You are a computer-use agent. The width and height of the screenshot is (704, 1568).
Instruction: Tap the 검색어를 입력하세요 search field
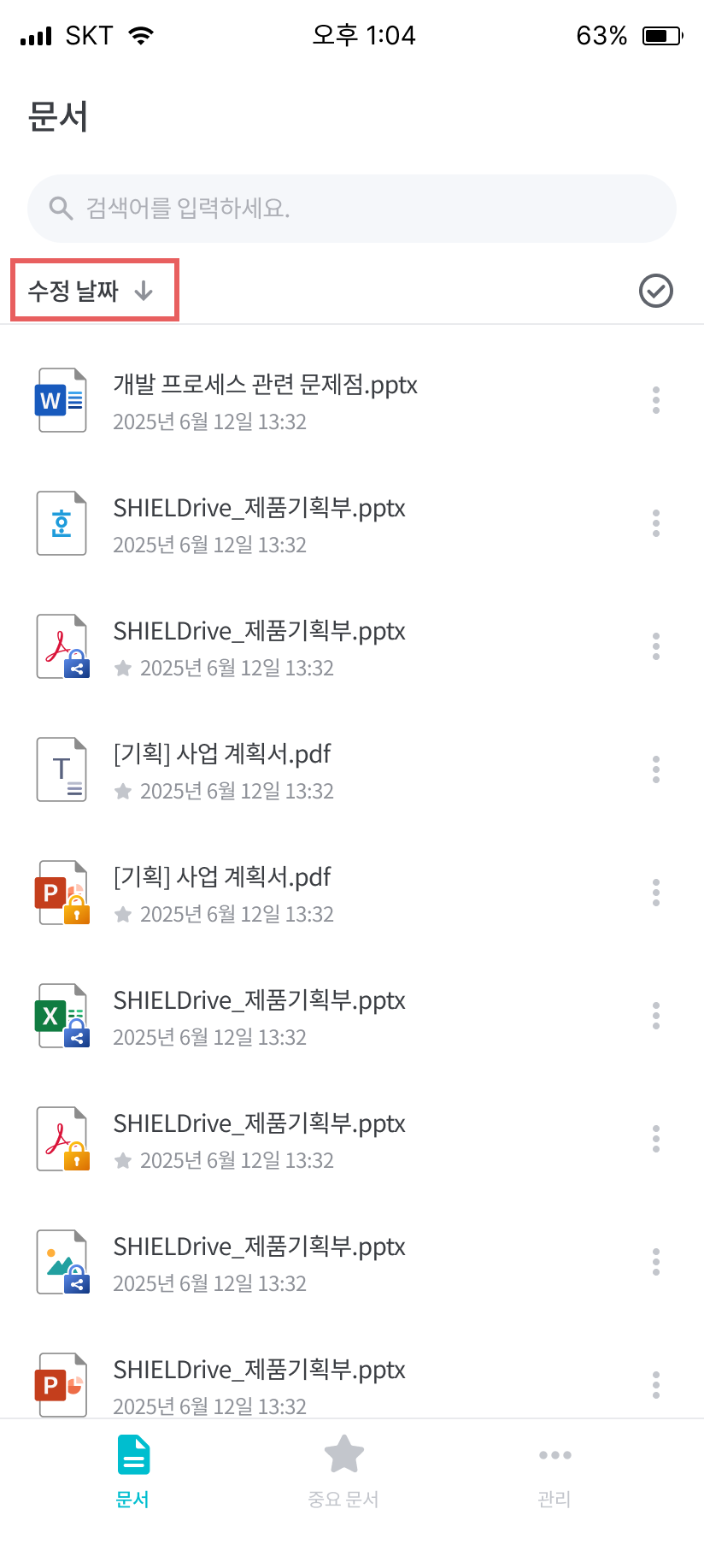point(352,208)
